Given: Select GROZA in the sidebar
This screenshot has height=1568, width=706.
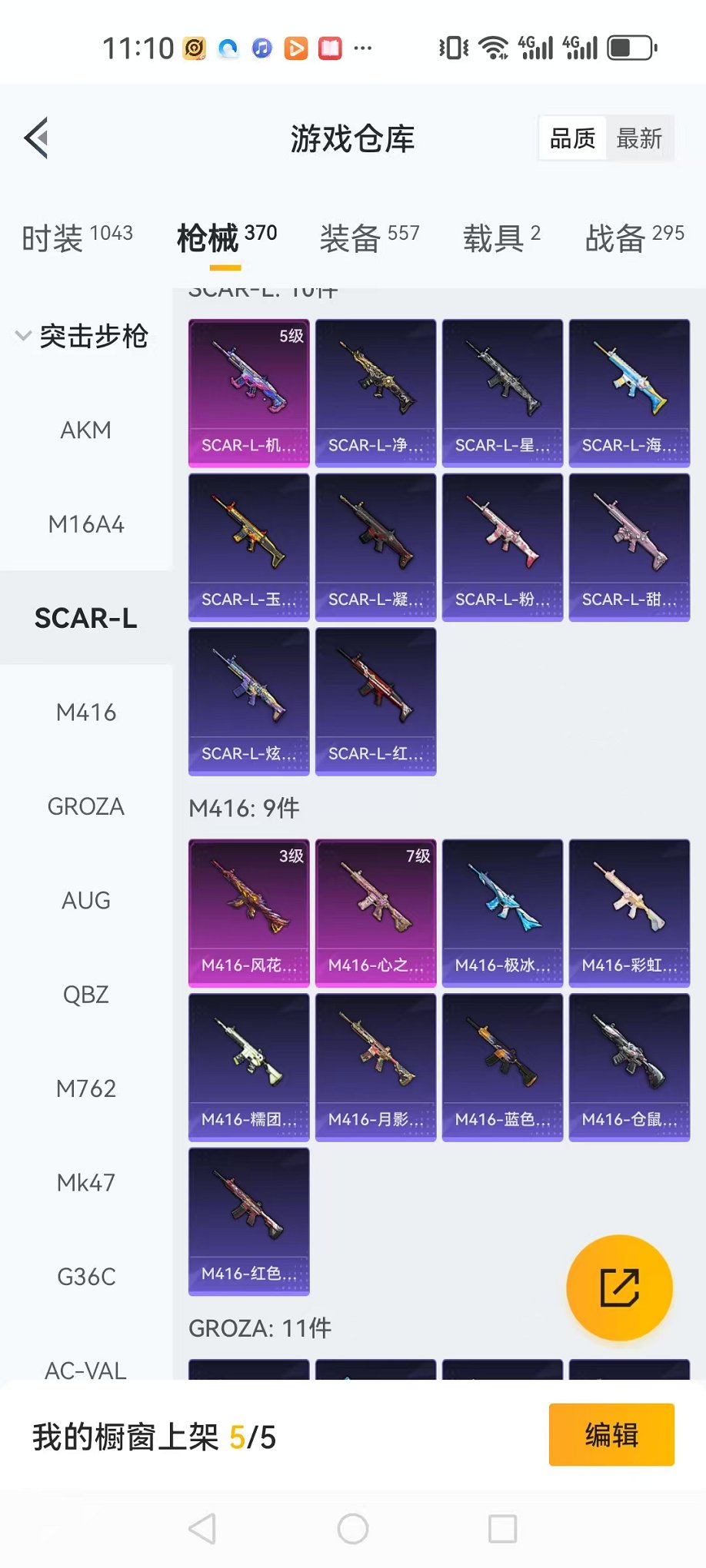Looking at the screenshot, I should click(85, 806).
